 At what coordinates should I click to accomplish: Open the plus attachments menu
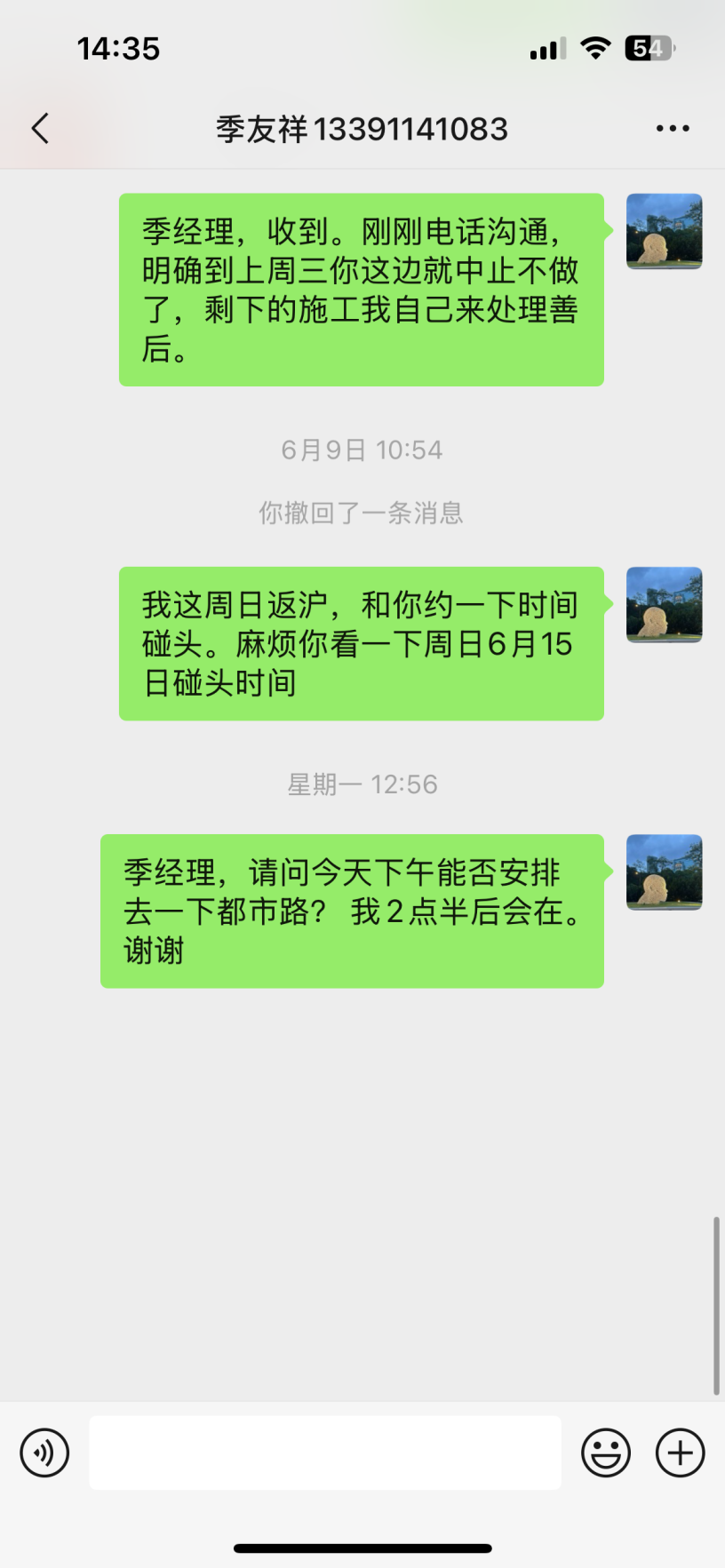pyautogui.click(x=680, y=1453)
